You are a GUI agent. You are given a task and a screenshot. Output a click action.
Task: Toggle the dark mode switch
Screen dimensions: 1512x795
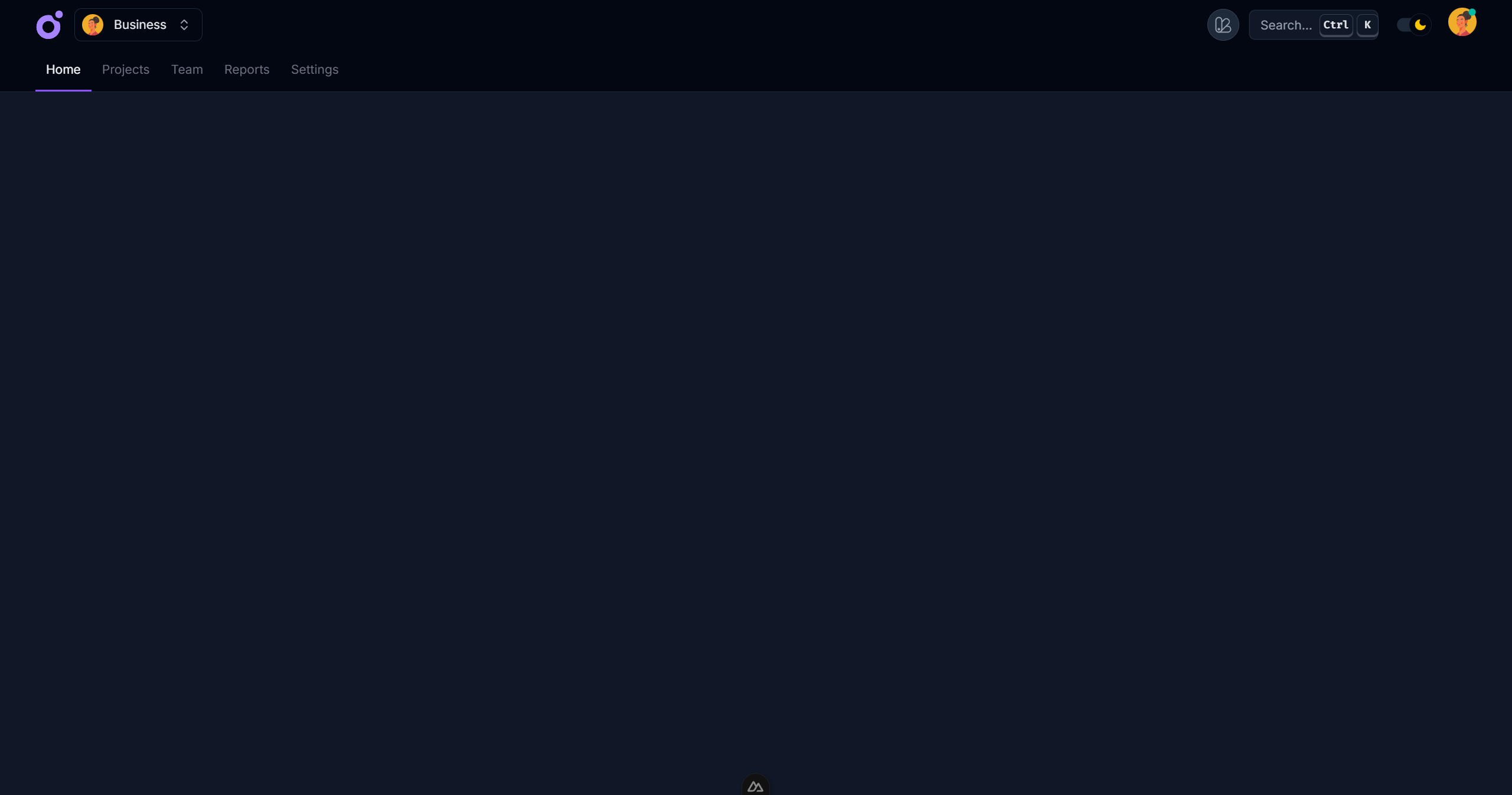pos(1413,25)
